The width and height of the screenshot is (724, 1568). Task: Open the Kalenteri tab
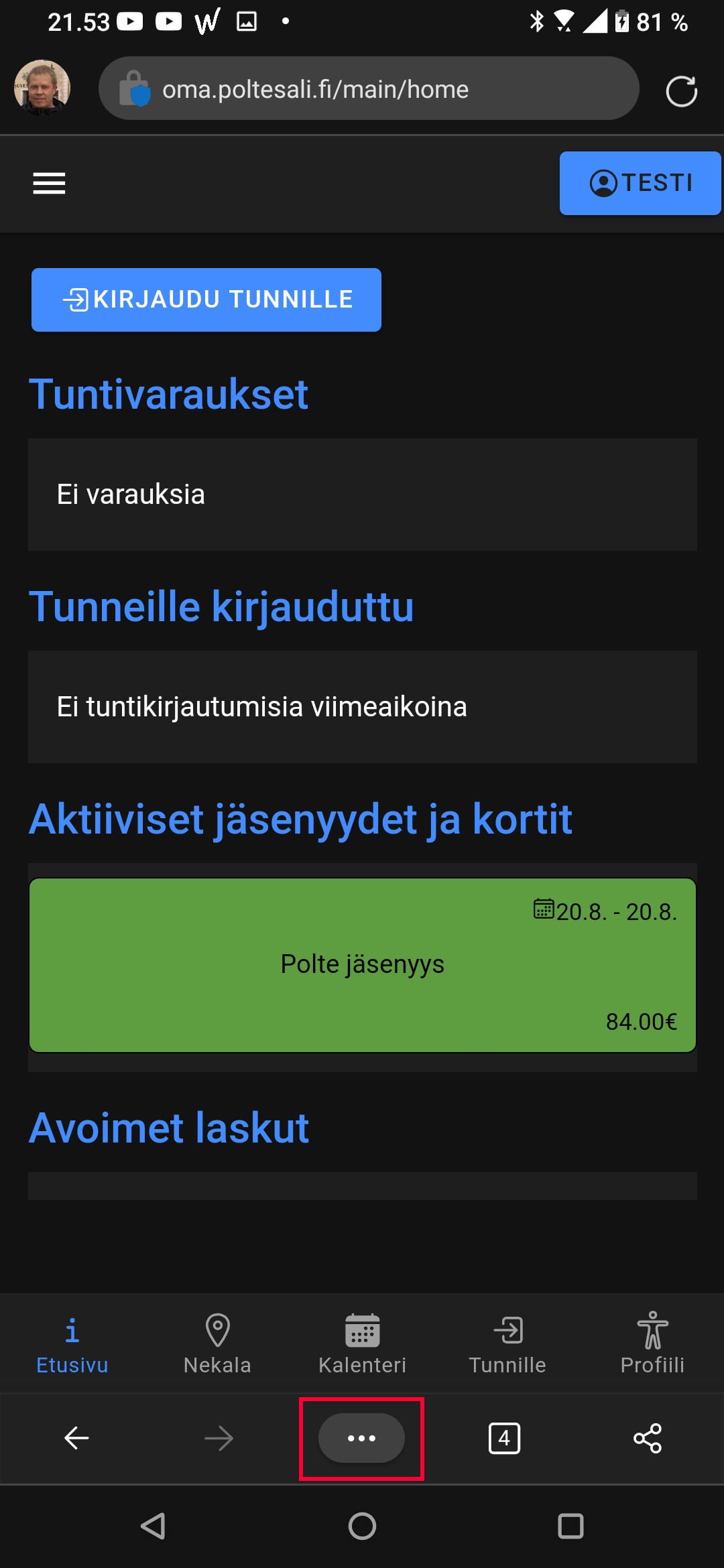[x=362, y=1343]
